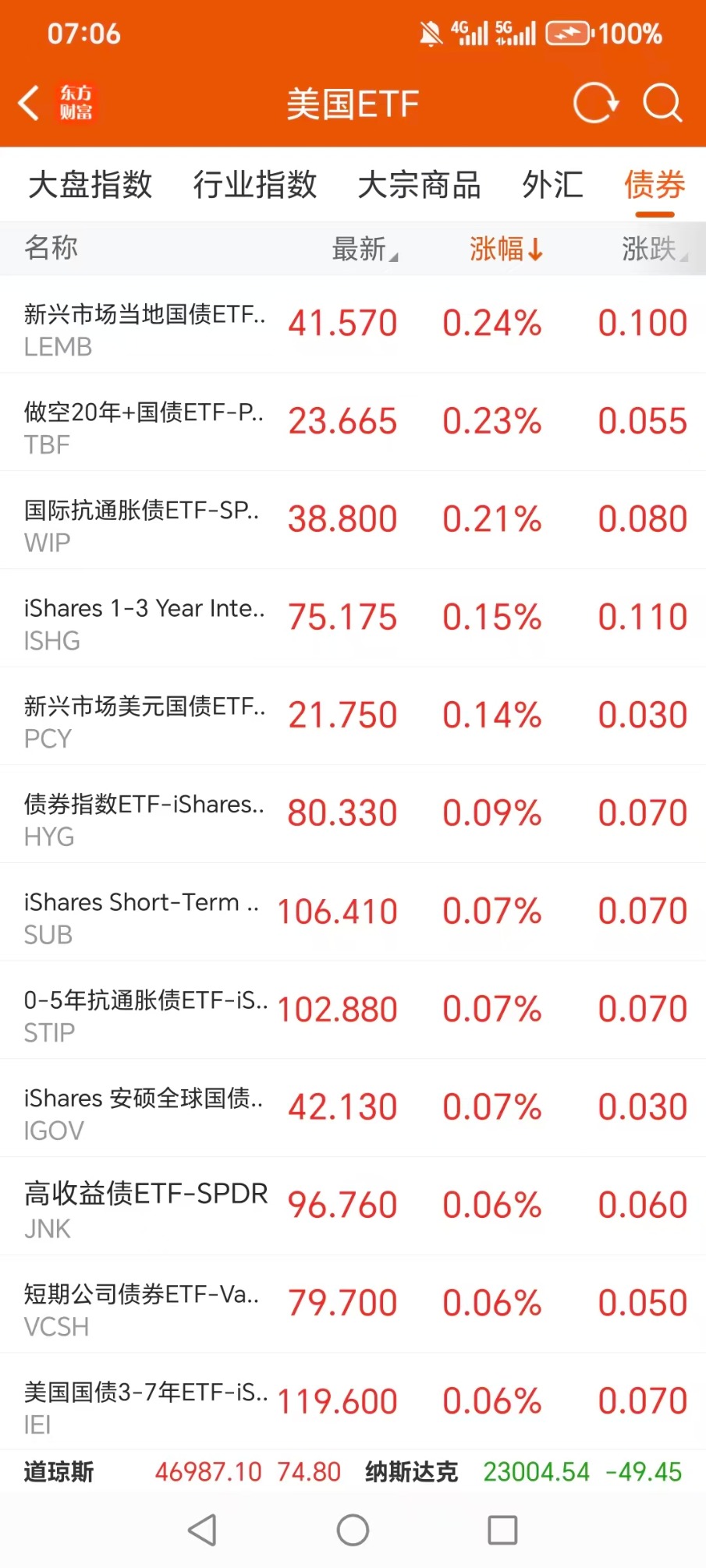Open the JNK 高收益债ETF row
The image size is (706, 1568).
point(353,1207)
